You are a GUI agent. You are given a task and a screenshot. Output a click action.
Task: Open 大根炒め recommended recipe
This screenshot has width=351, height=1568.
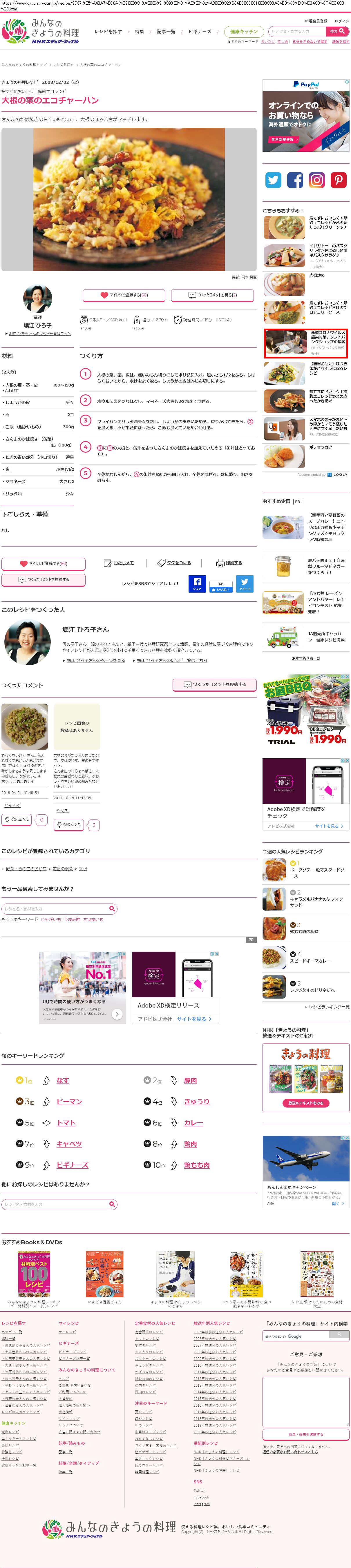(317, 275)
